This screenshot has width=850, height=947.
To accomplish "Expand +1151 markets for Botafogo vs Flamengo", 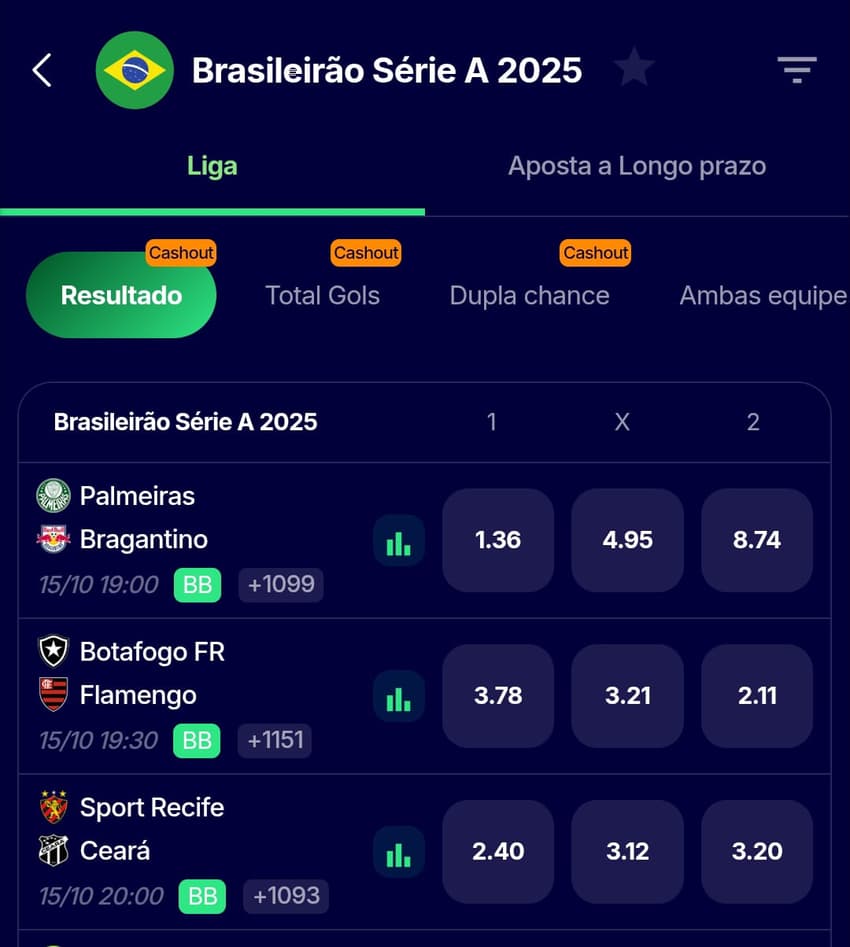I will (x=274, y=740).
